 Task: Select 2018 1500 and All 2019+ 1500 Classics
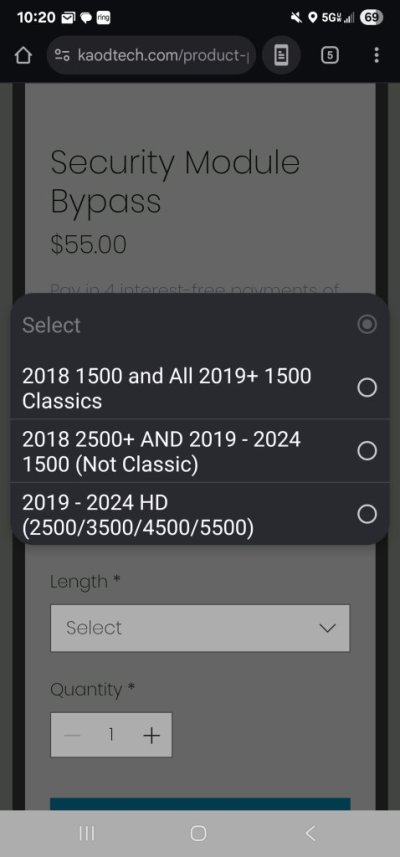tap(200, 388)
